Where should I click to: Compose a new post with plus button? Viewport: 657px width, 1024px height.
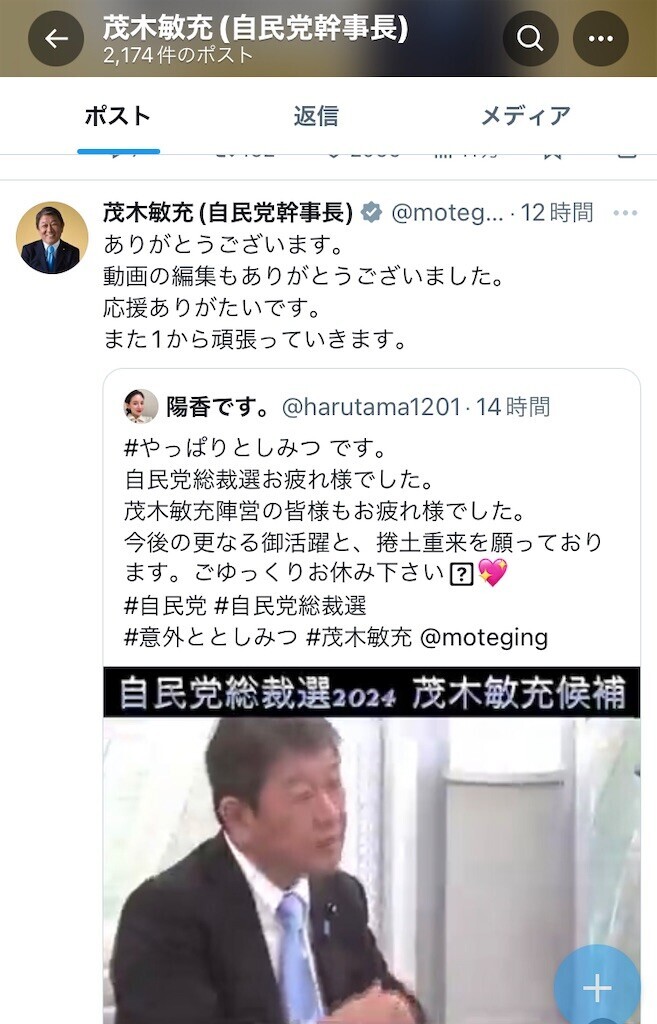(x=597, y=988)
